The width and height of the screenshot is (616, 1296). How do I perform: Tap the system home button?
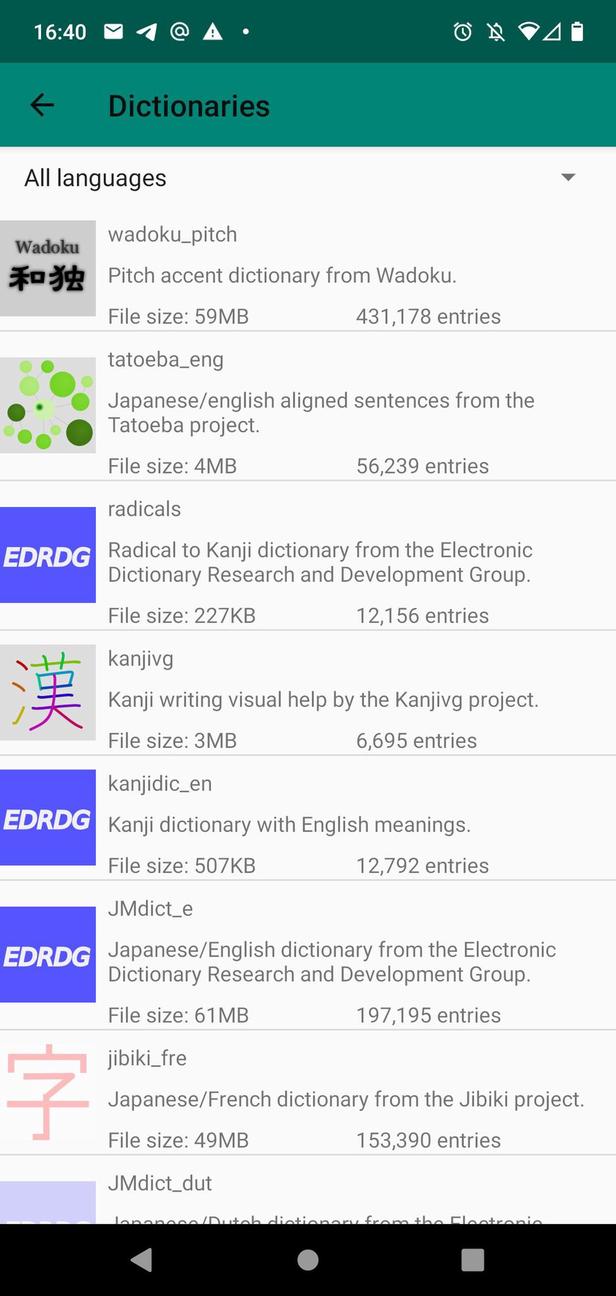click(308, 1260)
